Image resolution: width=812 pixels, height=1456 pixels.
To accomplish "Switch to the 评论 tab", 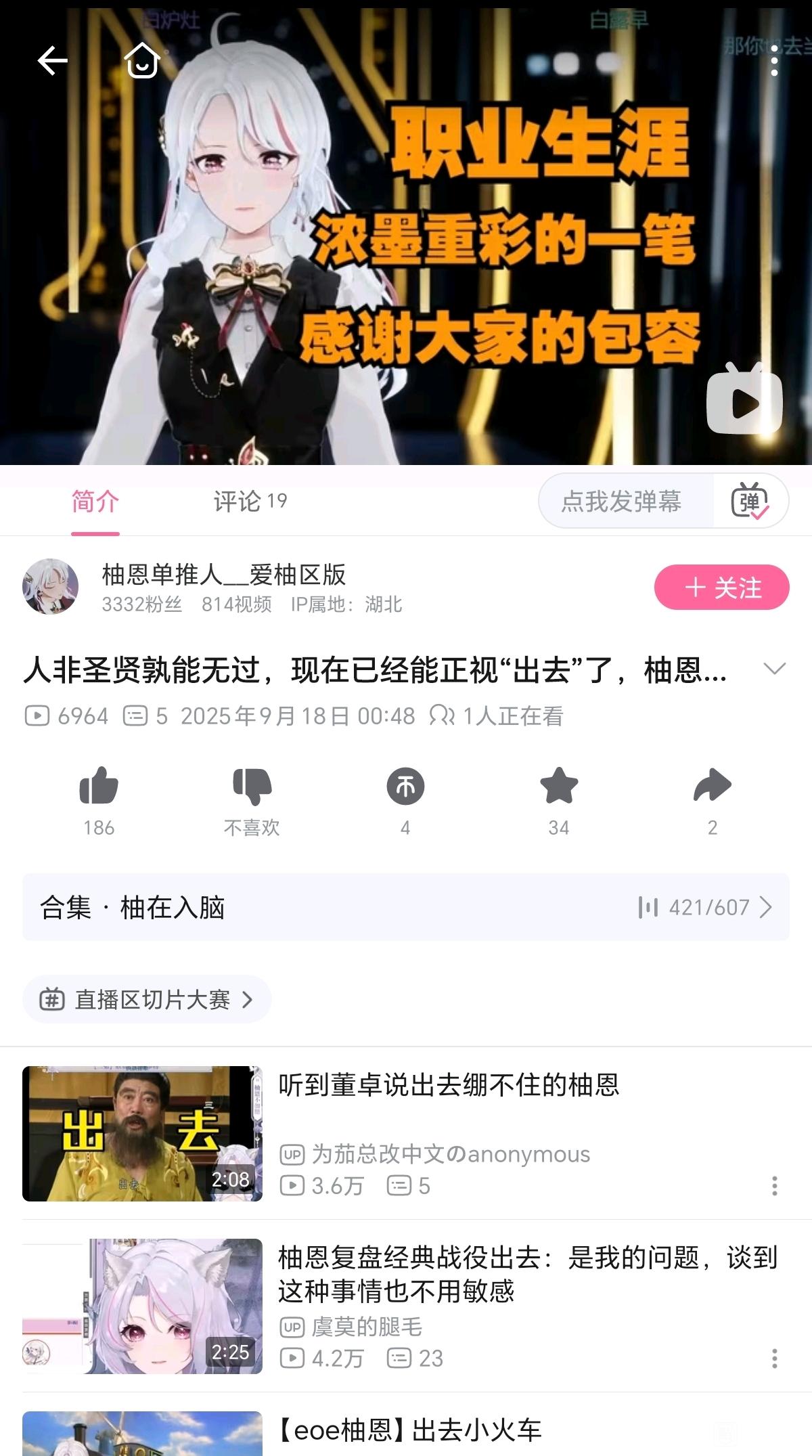I will click(250, 502).
